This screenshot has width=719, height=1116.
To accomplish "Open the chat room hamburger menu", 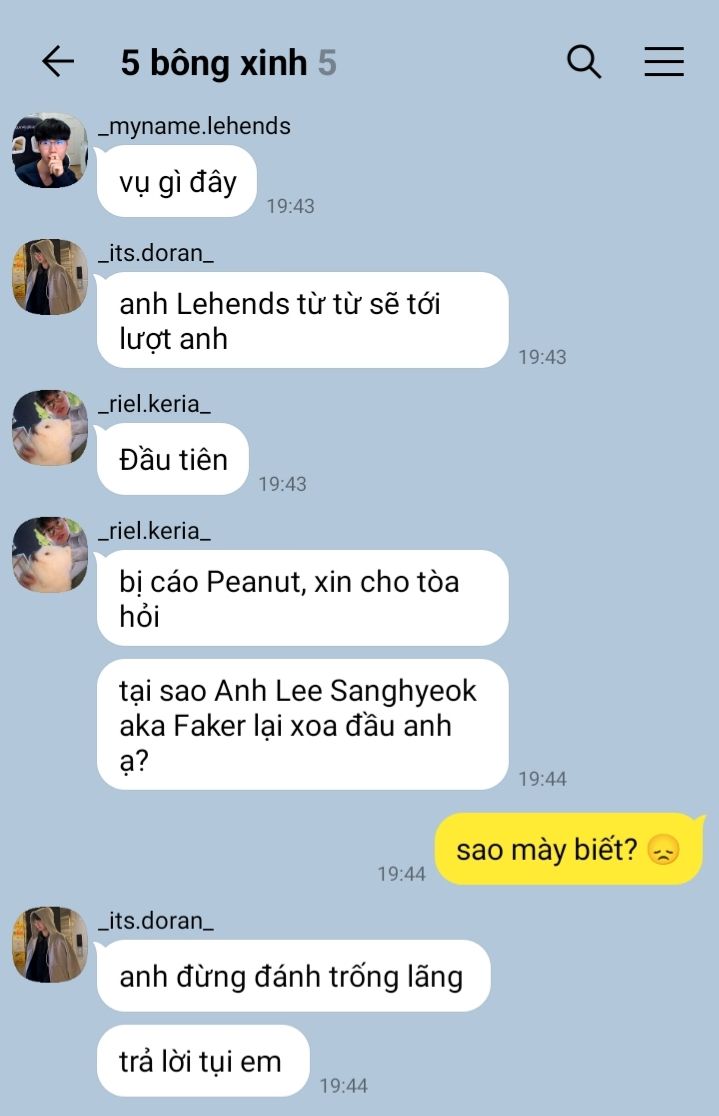I will tap(663, 62).
